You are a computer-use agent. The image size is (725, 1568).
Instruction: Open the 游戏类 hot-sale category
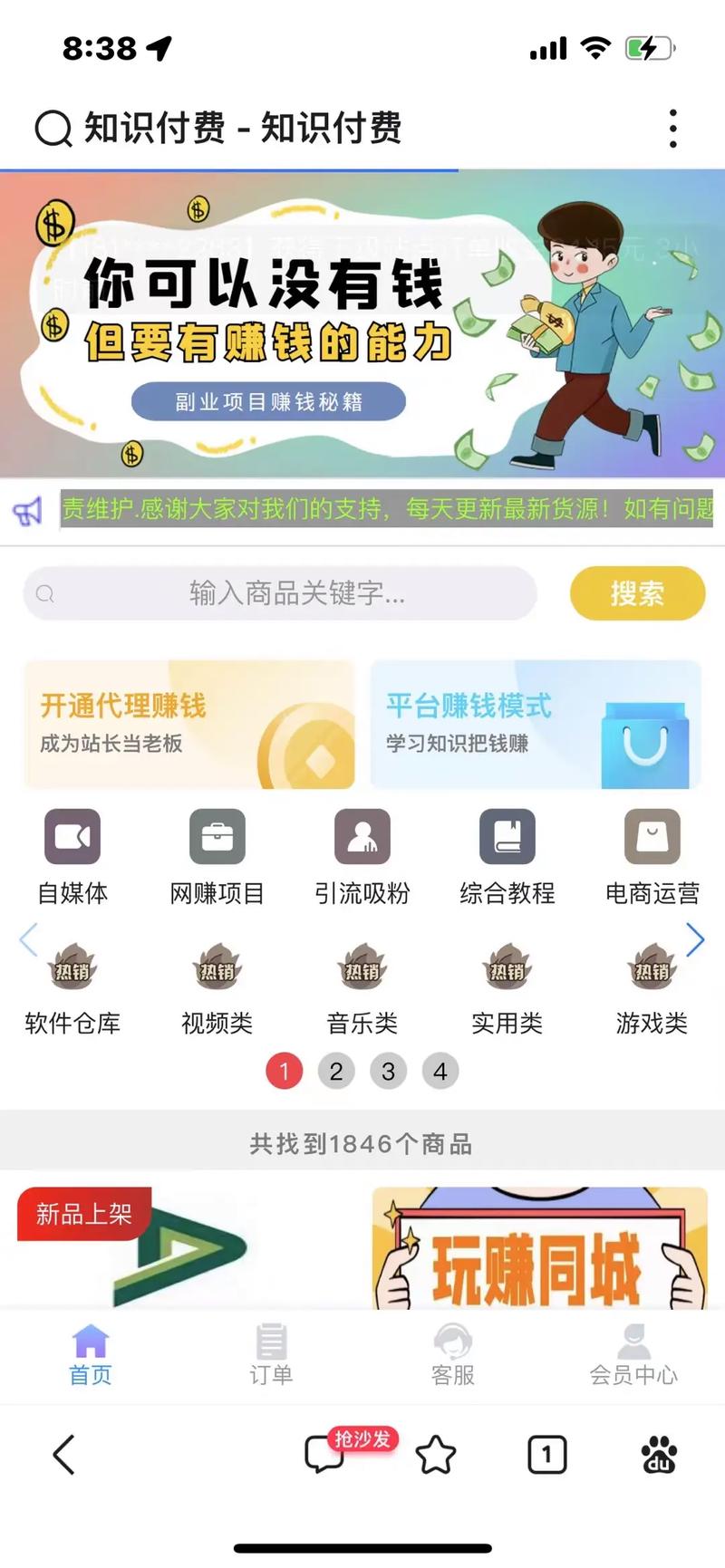(652, 969)
